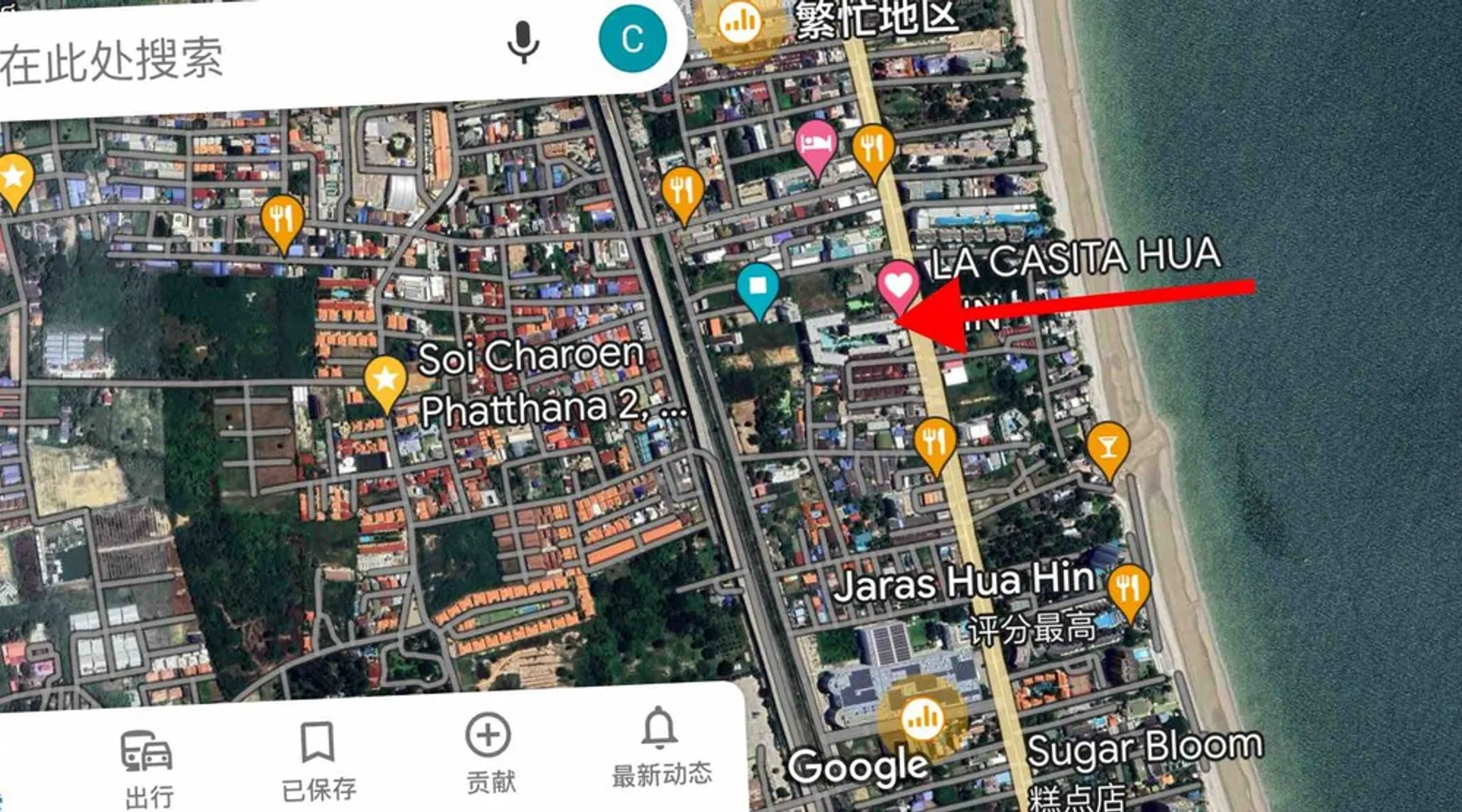This screenshot has height=812, width=1462.
Task: Select the teal square map pin
Action: 758,287
